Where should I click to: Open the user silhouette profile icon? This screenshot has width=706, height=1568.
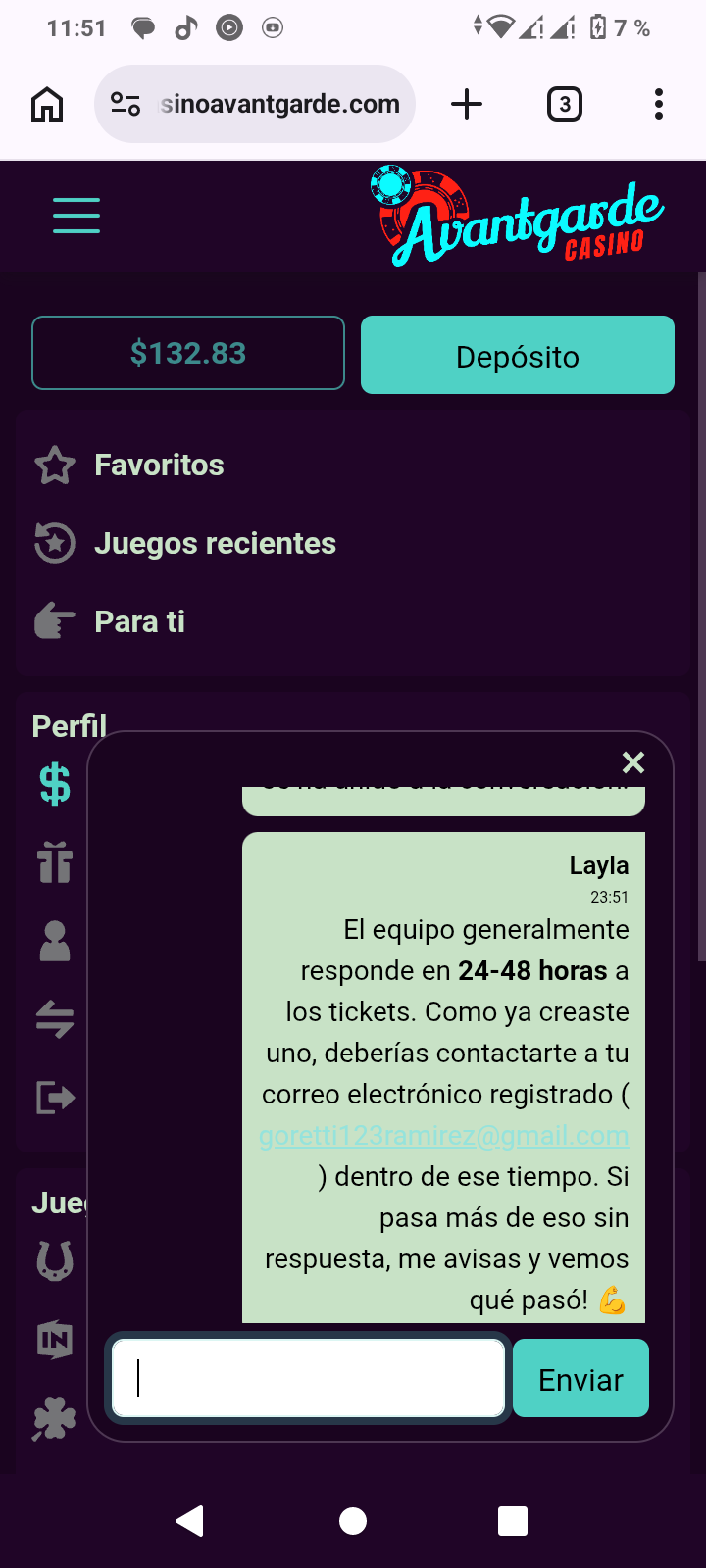coord(55,942)
